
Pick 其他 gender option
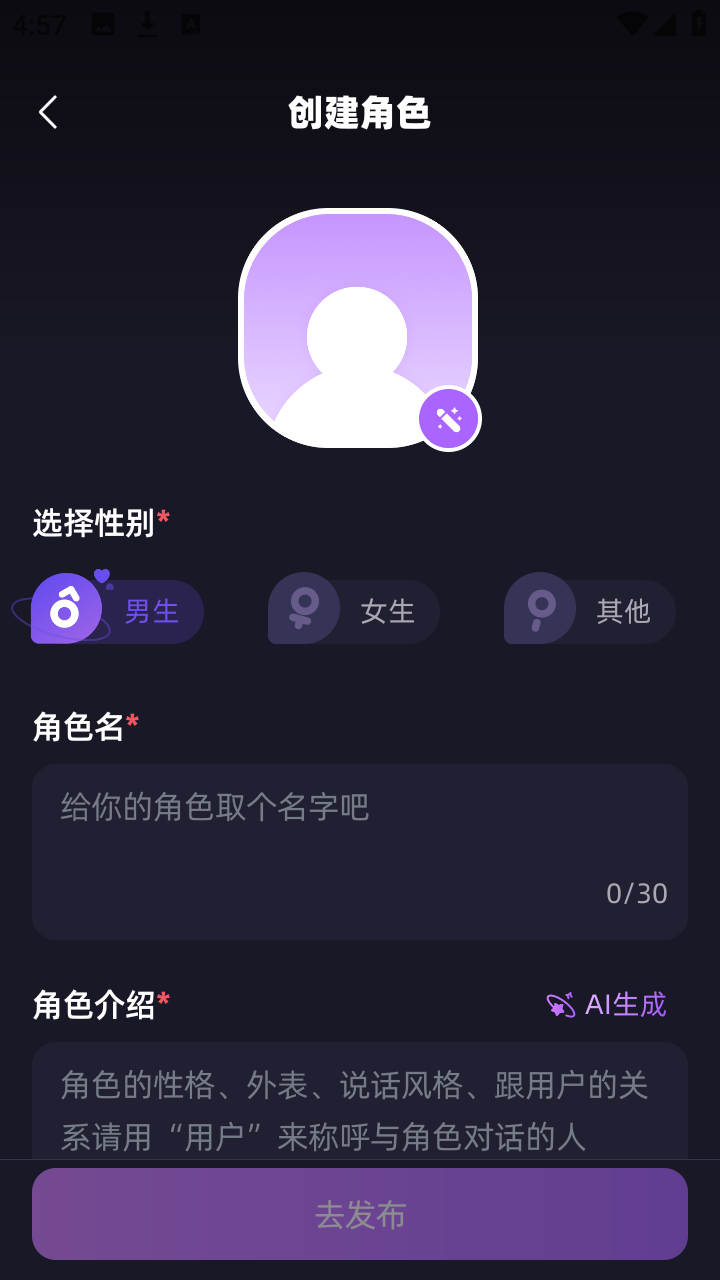click(x=590, y=610)
